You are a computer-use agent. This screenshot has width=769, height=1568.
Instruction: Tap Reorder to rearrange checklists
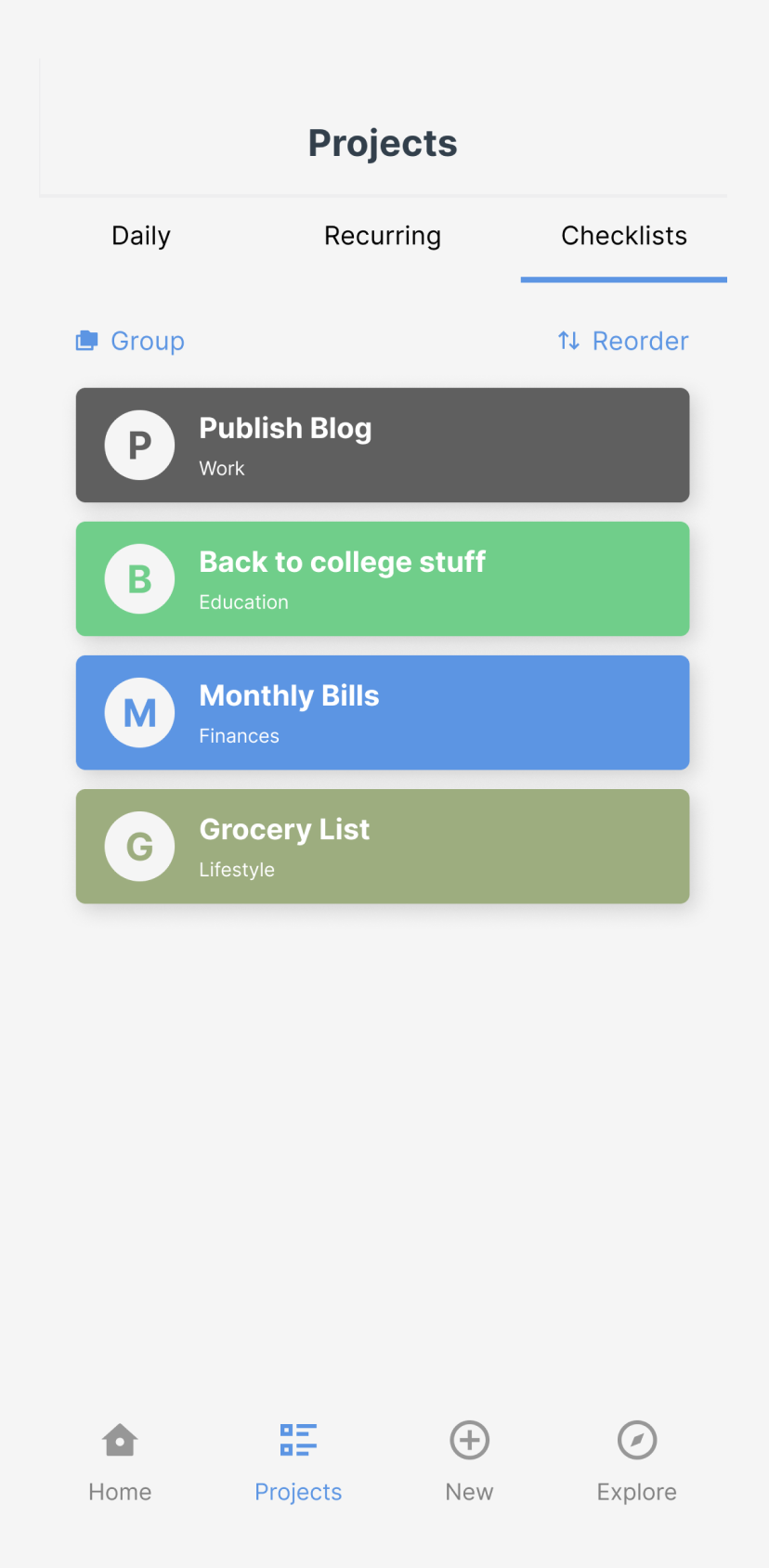623,341
